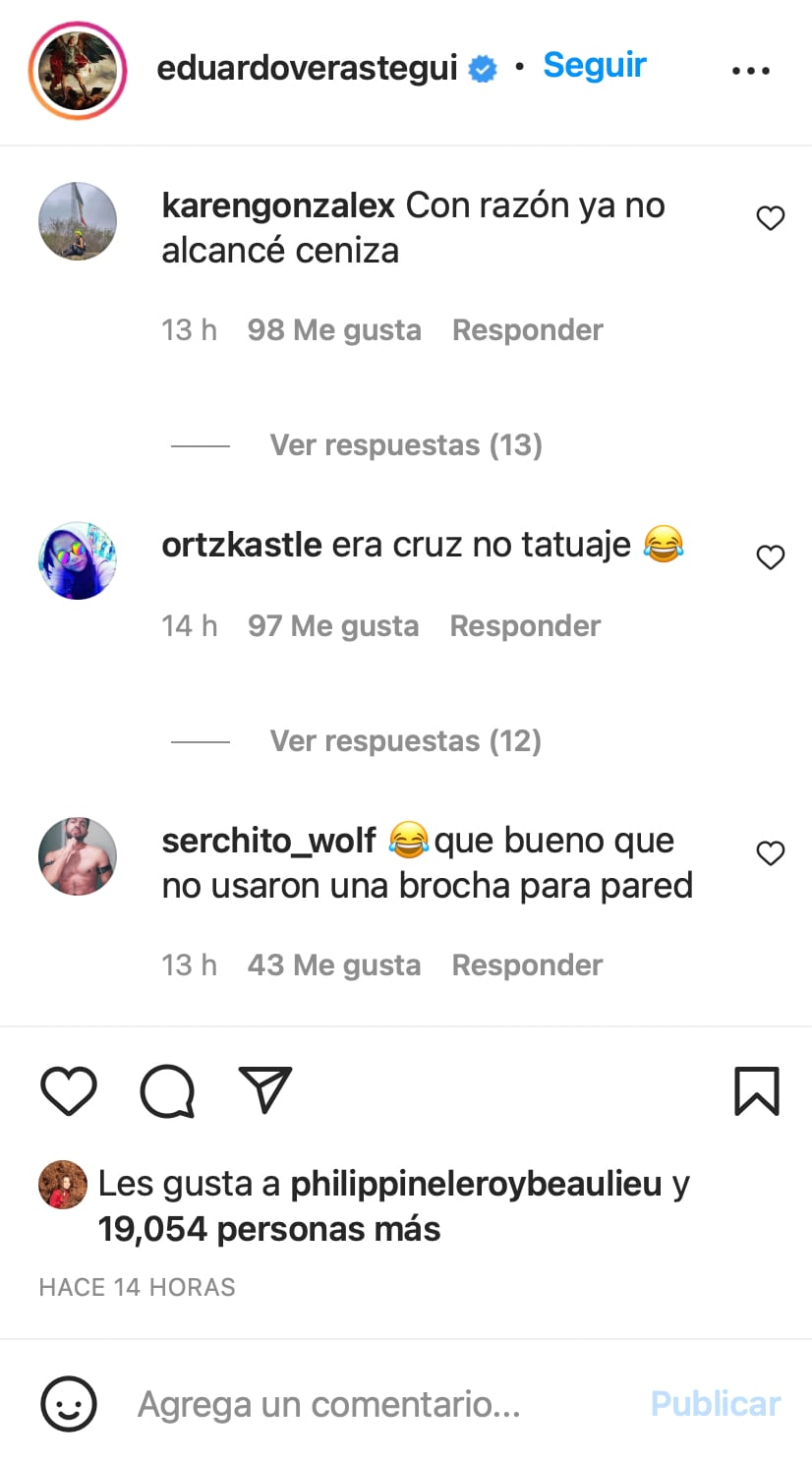Save the post with the bookmark icon
812x1461 pixels.
(x=755, y=1090)
